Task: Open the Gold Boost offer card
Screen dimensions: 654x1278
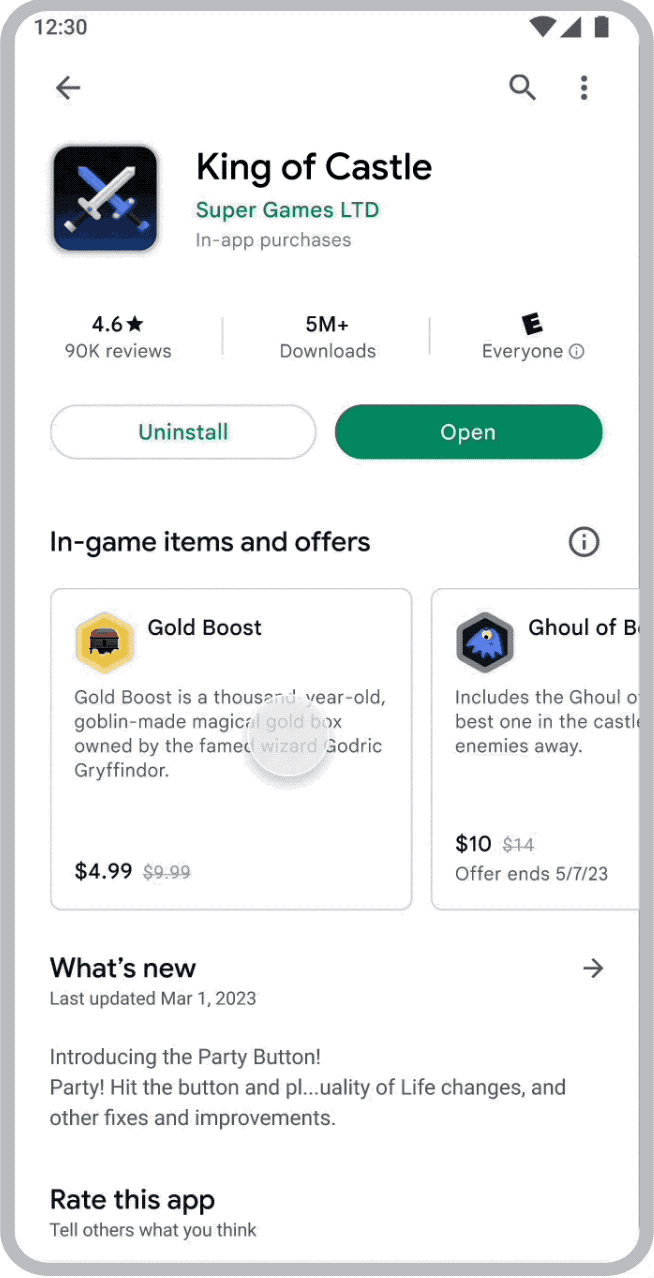Action: 231,749
